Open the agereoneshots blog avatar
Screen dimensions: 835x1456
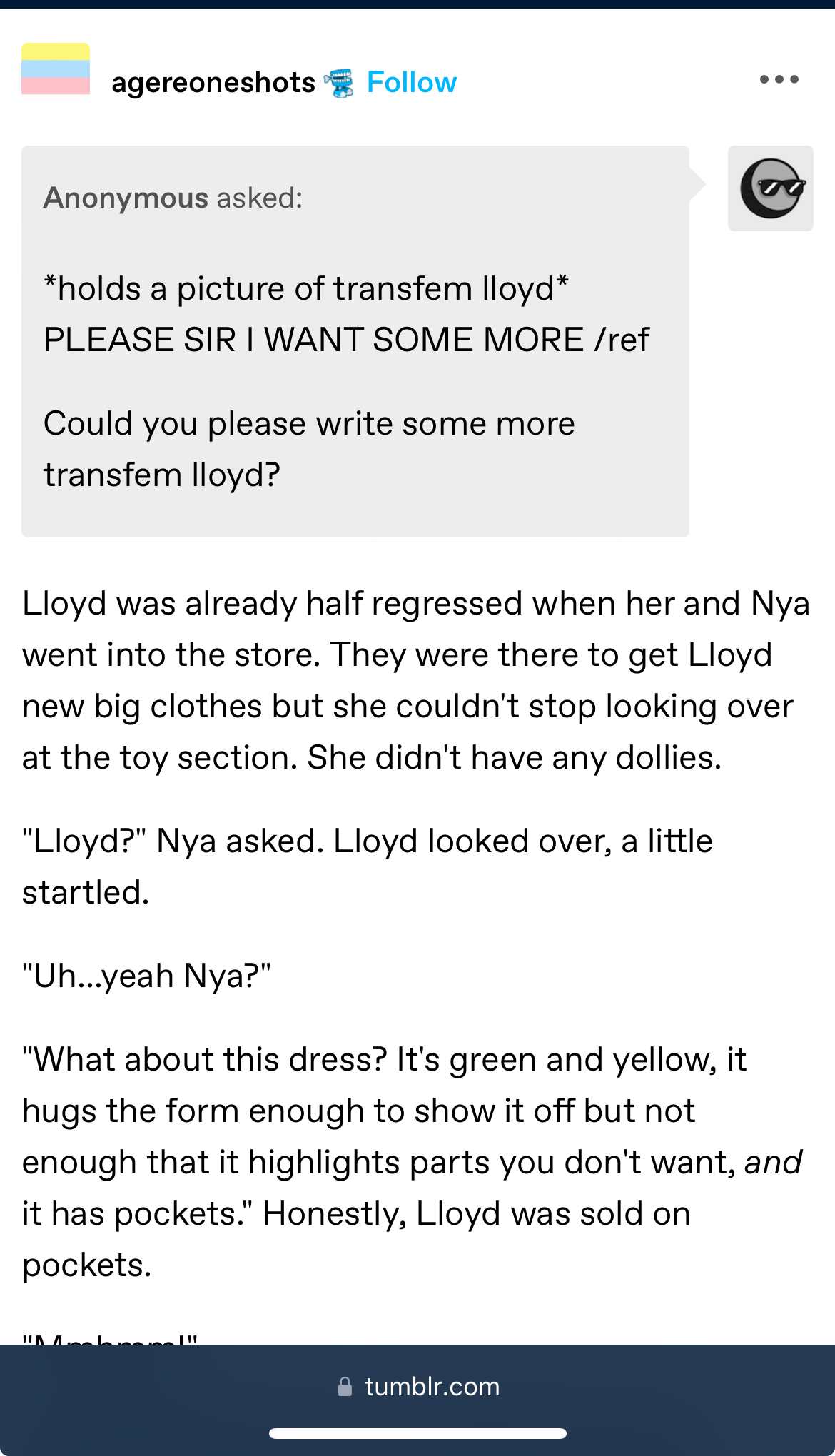[x=56, y=69]
